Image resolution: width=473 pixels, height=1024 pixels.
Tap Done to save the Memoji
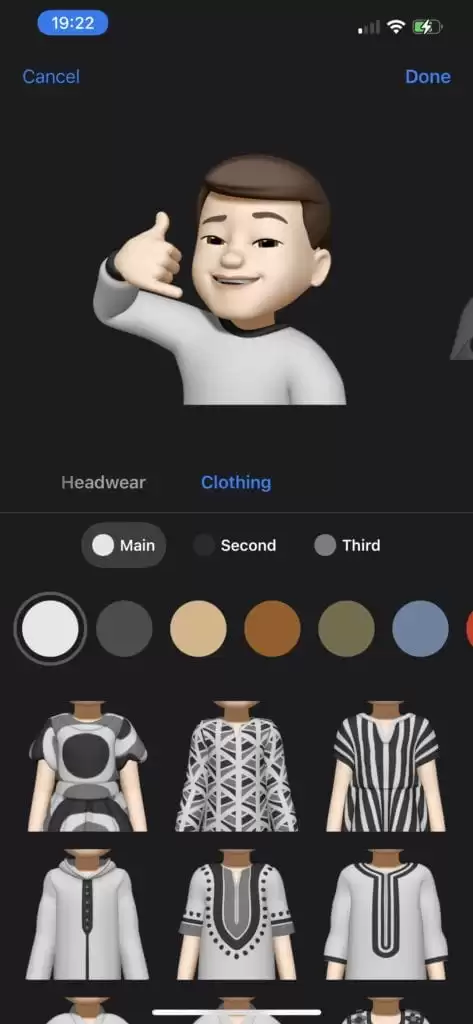click(428, 76)
